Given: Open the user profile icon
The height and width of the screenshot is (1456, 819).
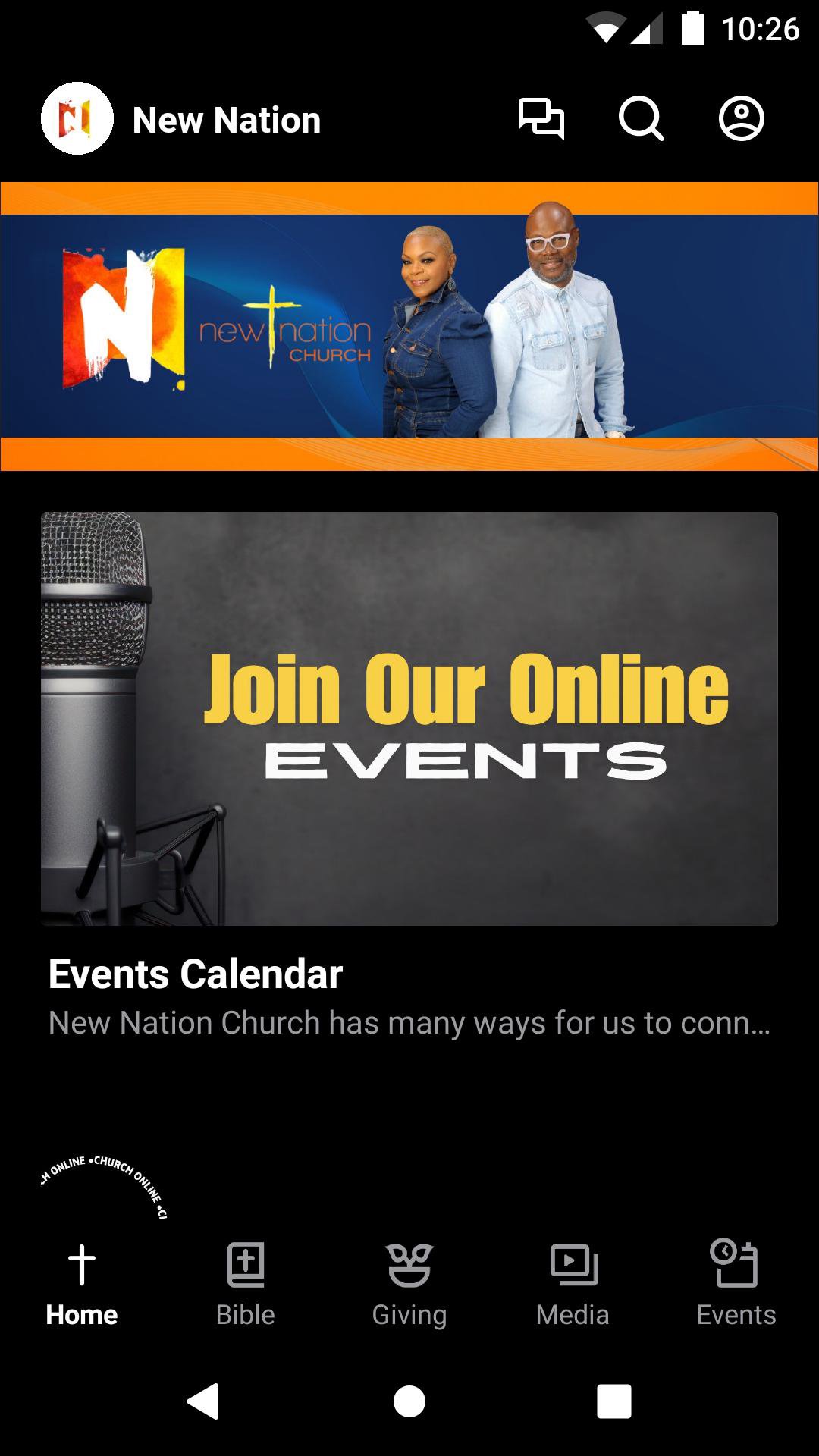Looking at the screenshot, I should click(741, 119).
